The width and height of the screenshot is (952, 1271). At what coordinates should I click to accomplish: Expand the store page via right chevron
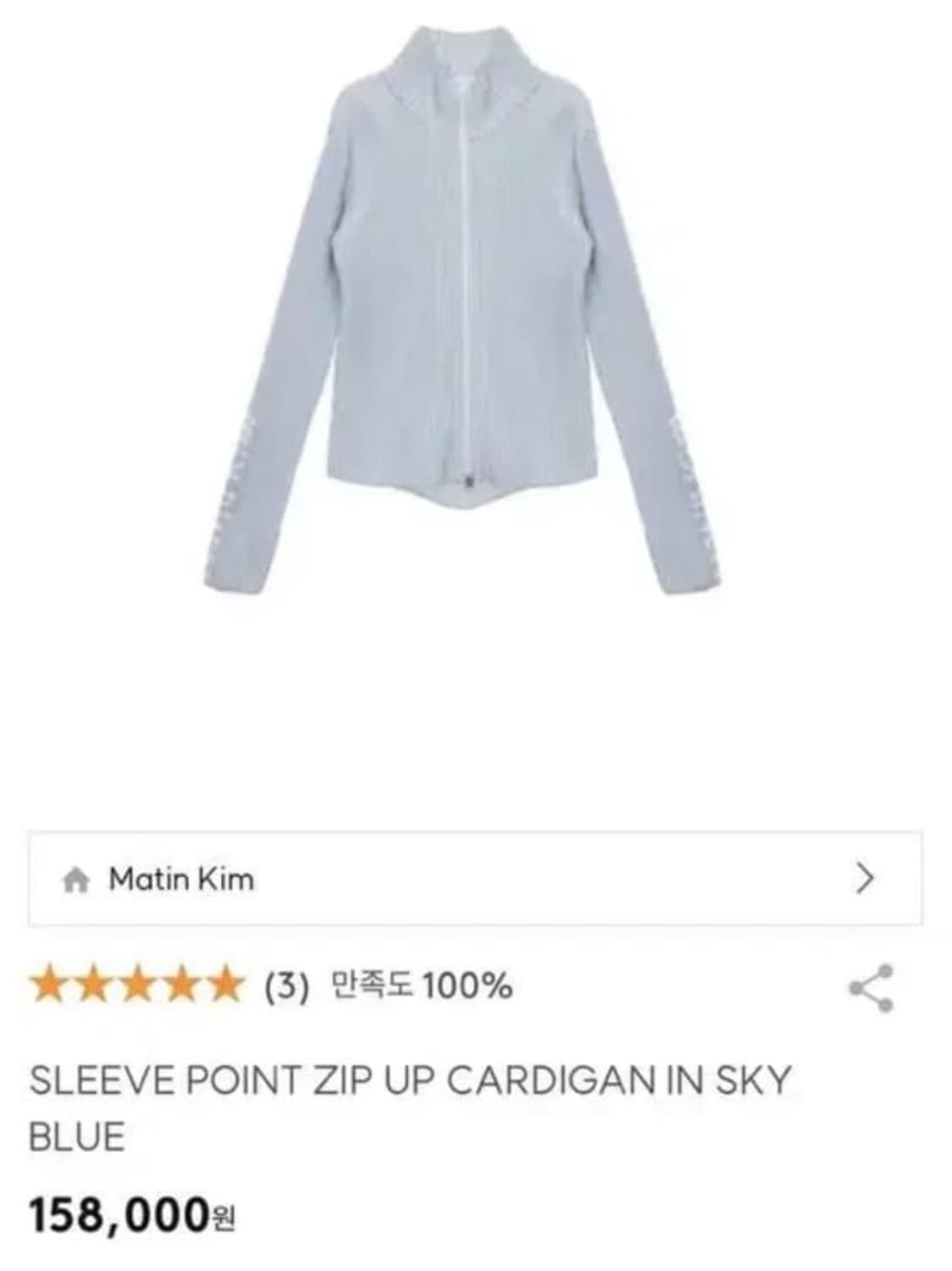(862, 880)
